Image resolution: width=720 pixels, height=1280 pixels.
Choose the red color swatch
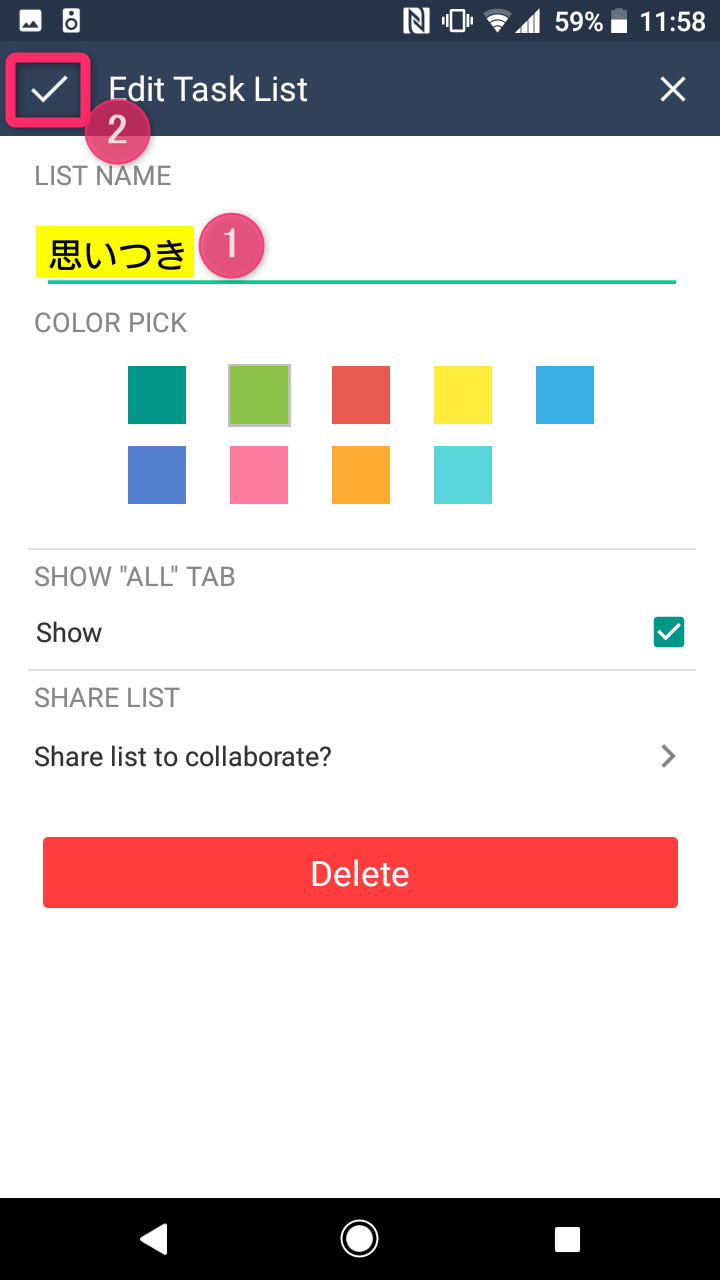(361, 395)
